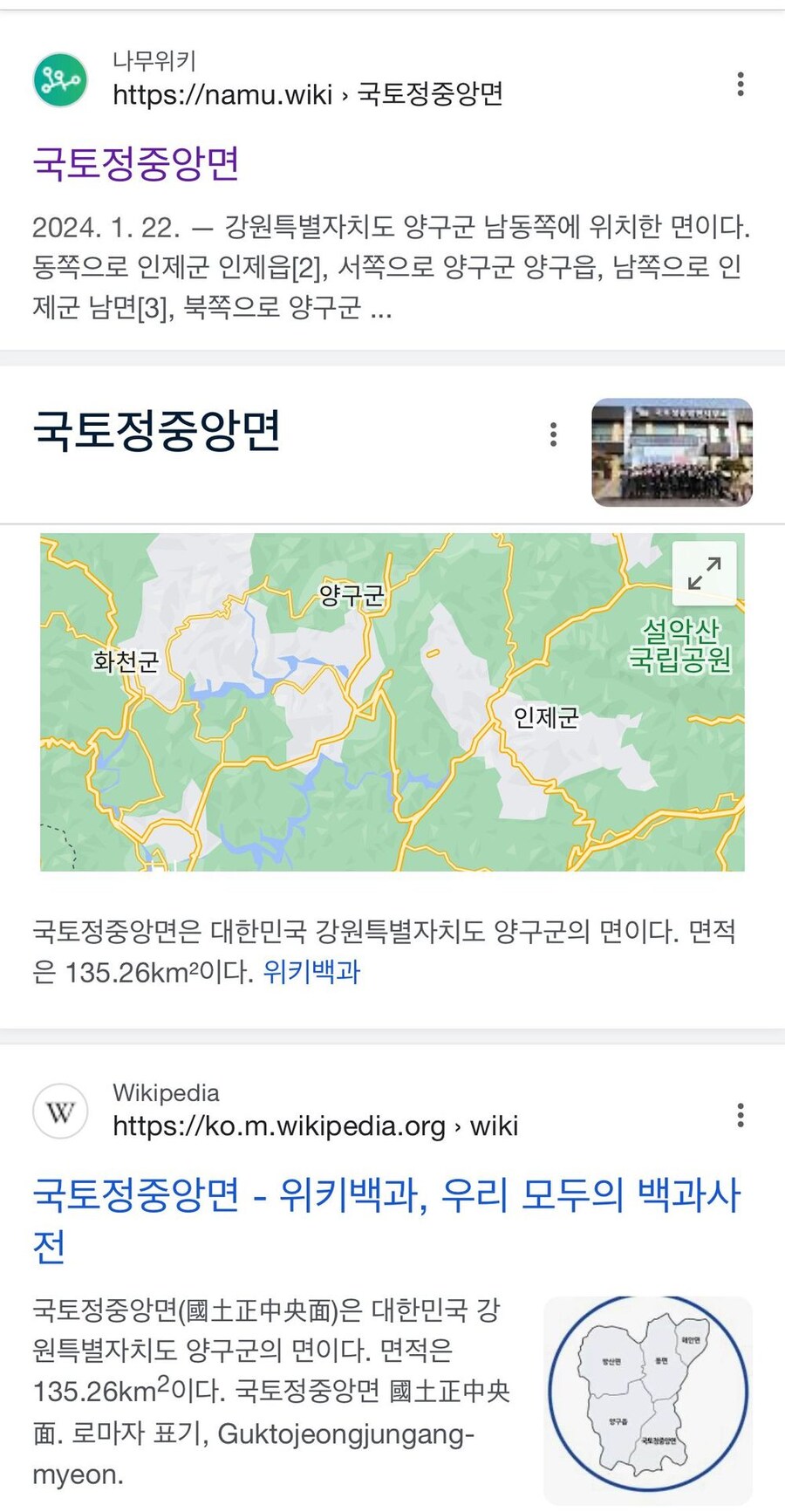The height and width of the screenshot is (1512, 785).
Task: Open the knowledge panel three-dot menu
Action: [x=552, y=436]
